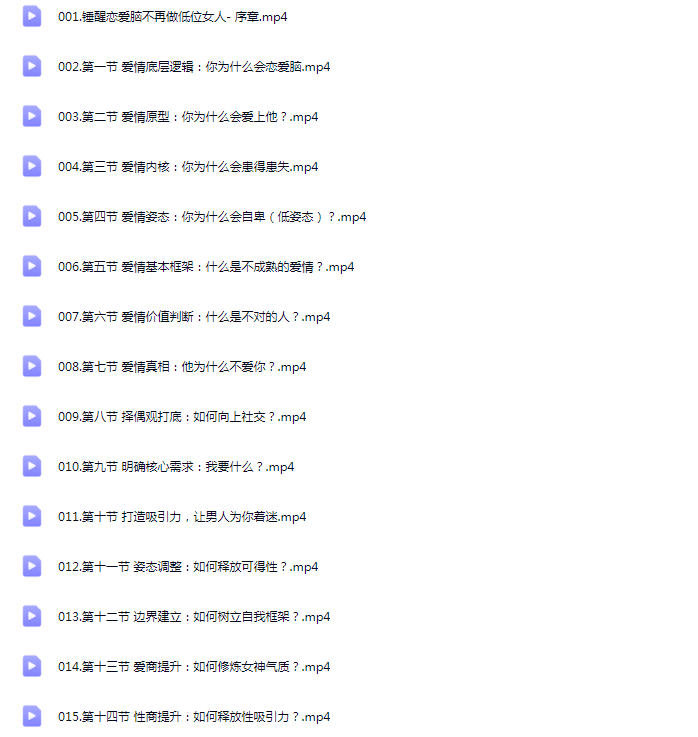Open 003 第二节 爱情原型 file
Image resolution: width=698 pixels, height=737 pixels.
[188, 117]
